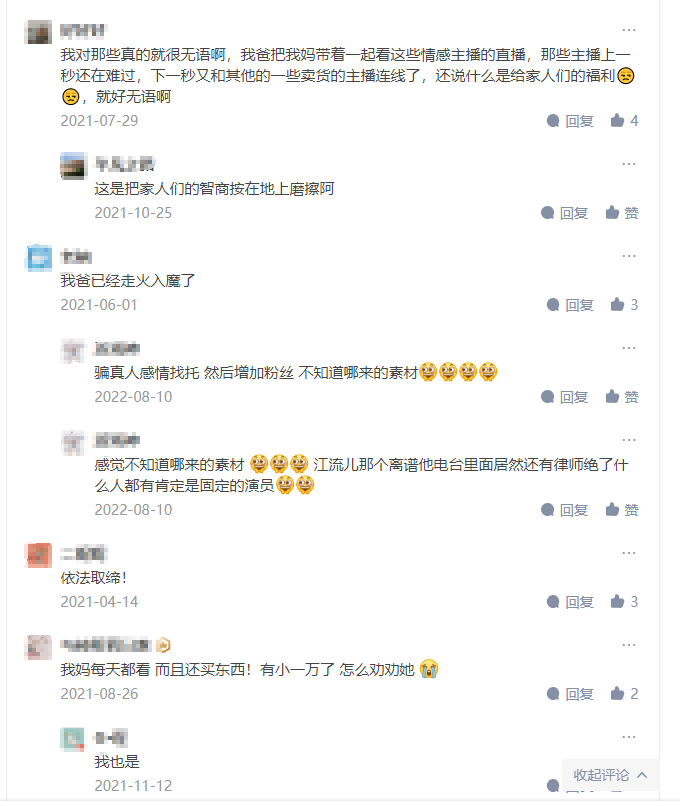This screenshot has height=806, width=680.
Task: Open overflow menu on the 我也是 reply
Action: click(629, 738)
